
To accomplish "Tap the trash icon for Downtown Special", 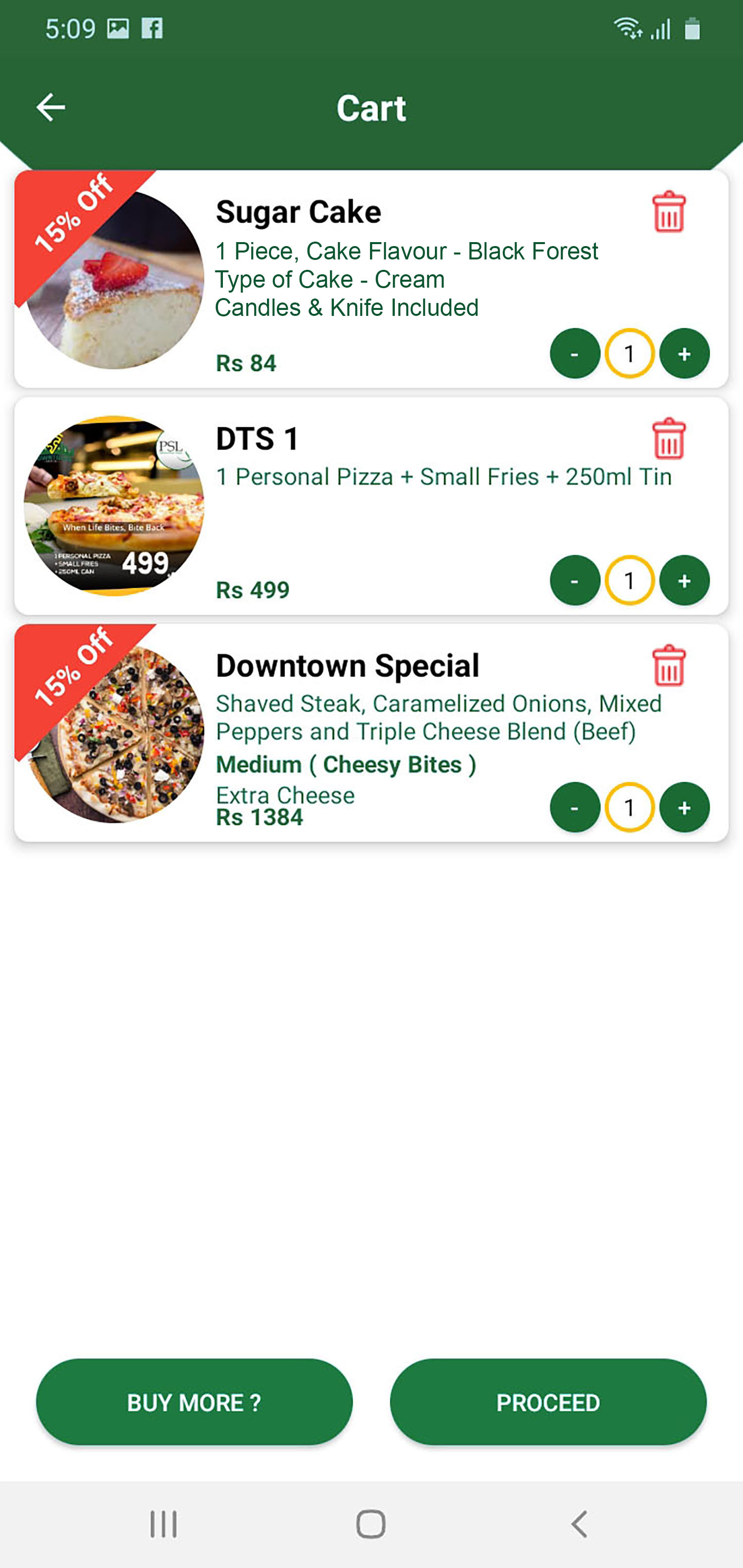I will click(x=669, y=665).
